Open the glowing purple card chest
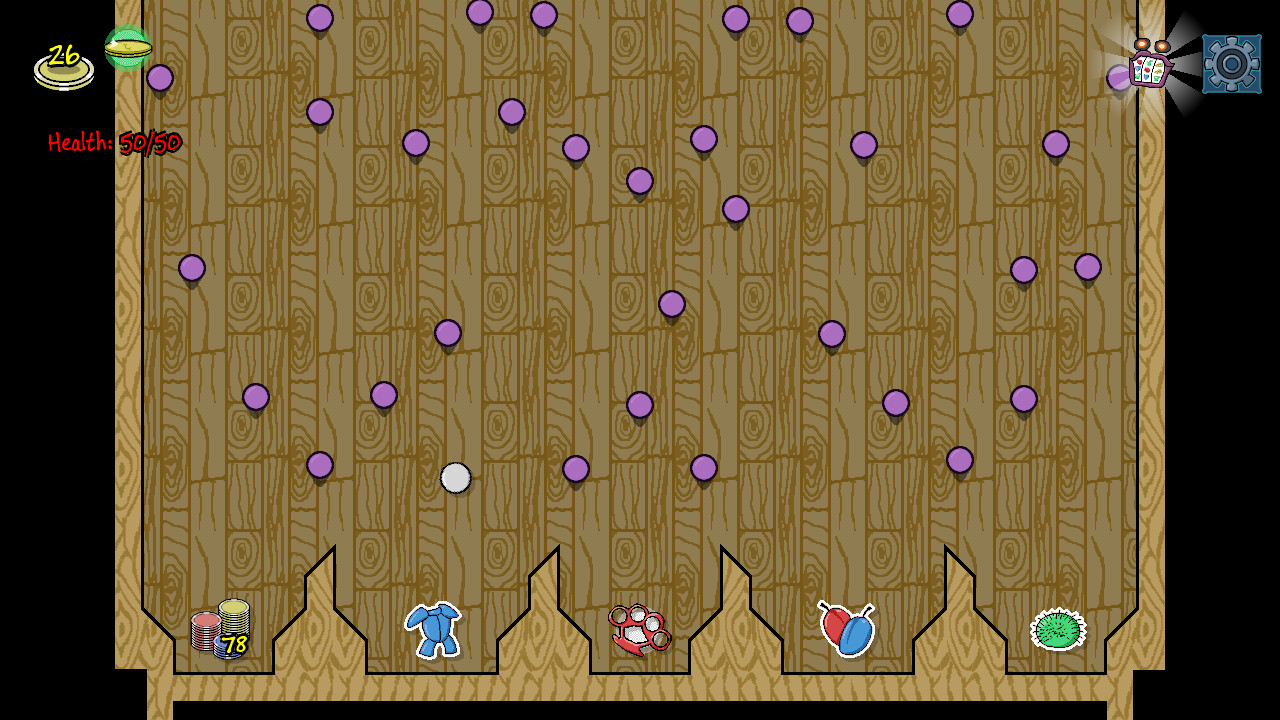 click(x=1149, y=64)
